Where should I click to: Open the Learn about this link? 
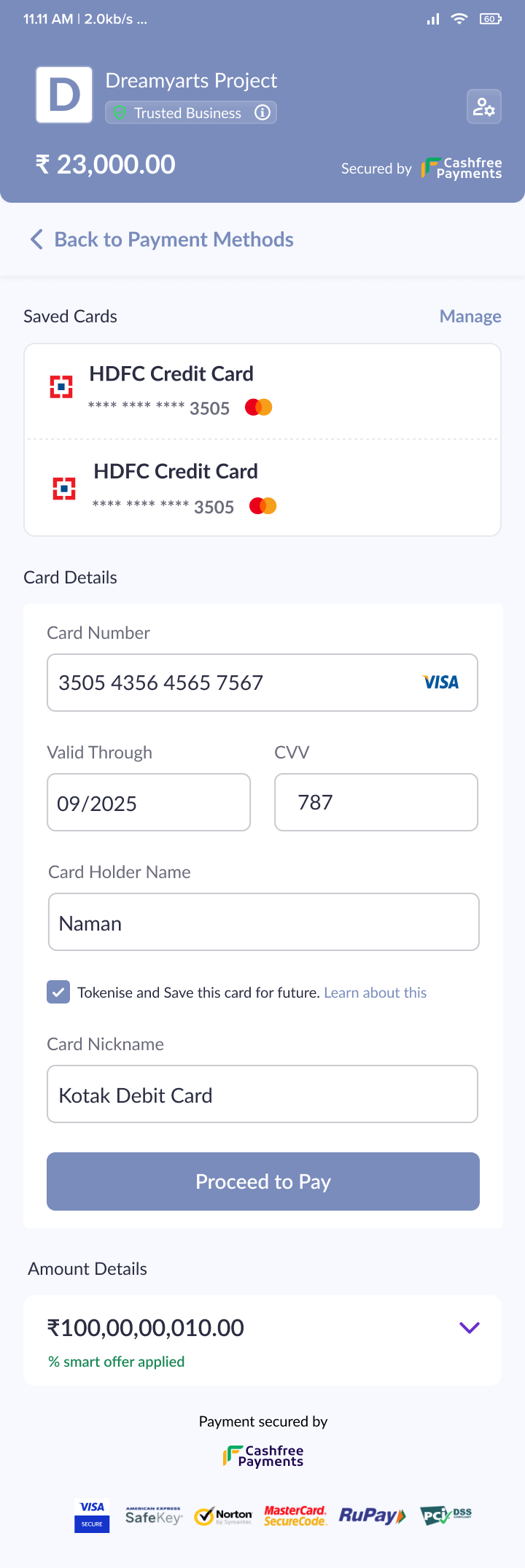[375, 993]
